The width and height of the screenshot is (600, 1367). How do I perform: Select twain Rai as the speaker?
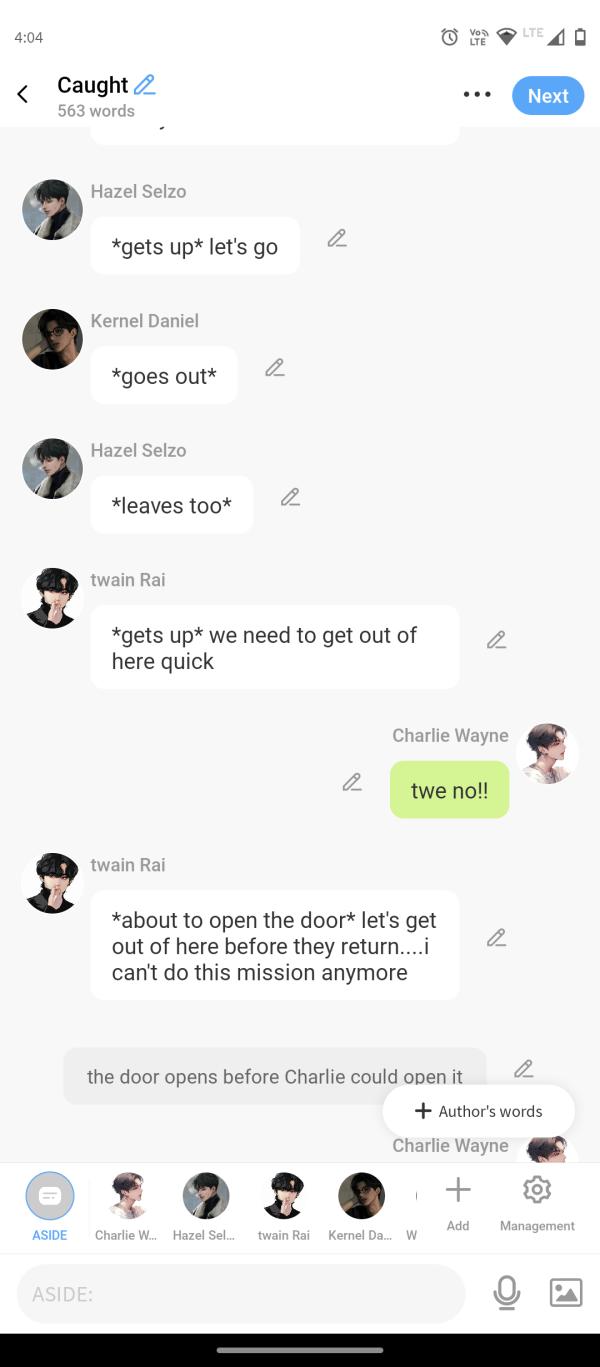click(284, 1205)
